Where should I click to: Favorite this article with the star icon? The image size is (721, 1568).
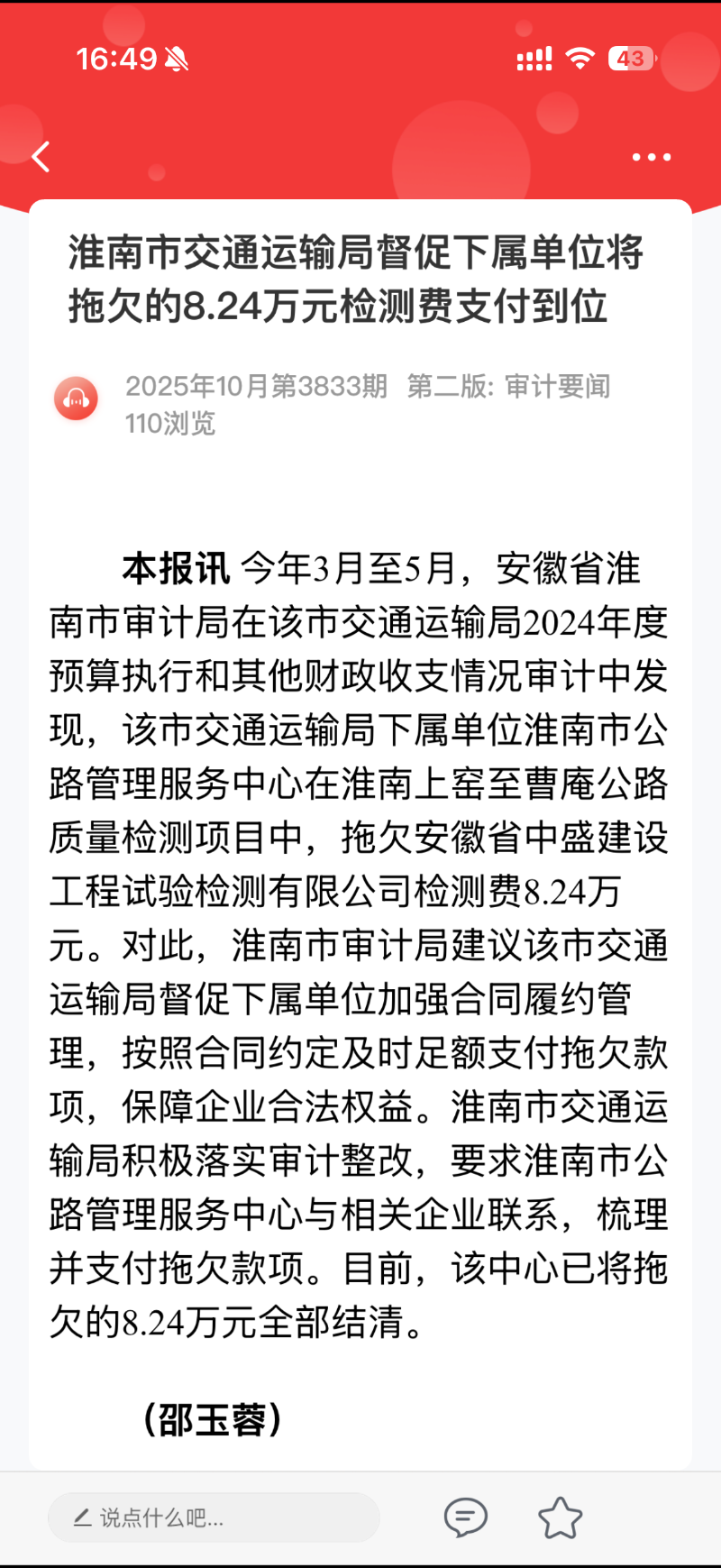pyautogui.click(x=560, y=1518)
